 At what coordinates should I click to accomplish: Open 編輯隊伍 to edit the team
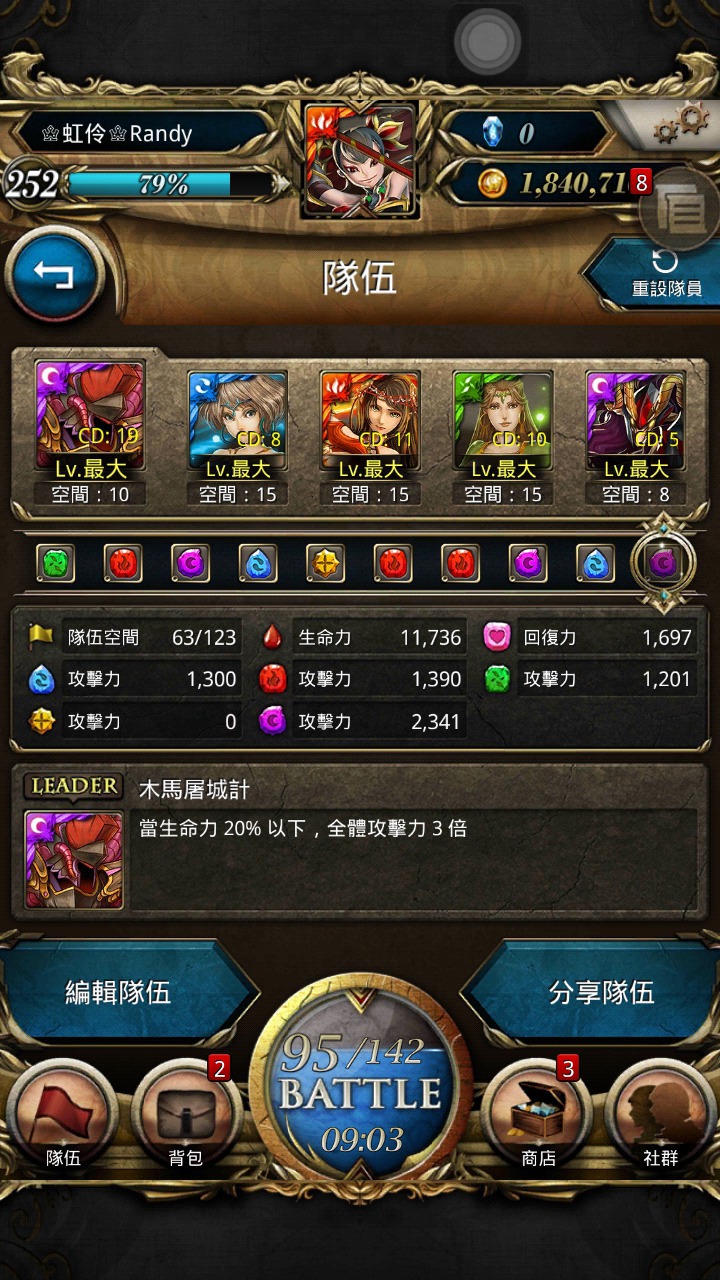(120, 991)
